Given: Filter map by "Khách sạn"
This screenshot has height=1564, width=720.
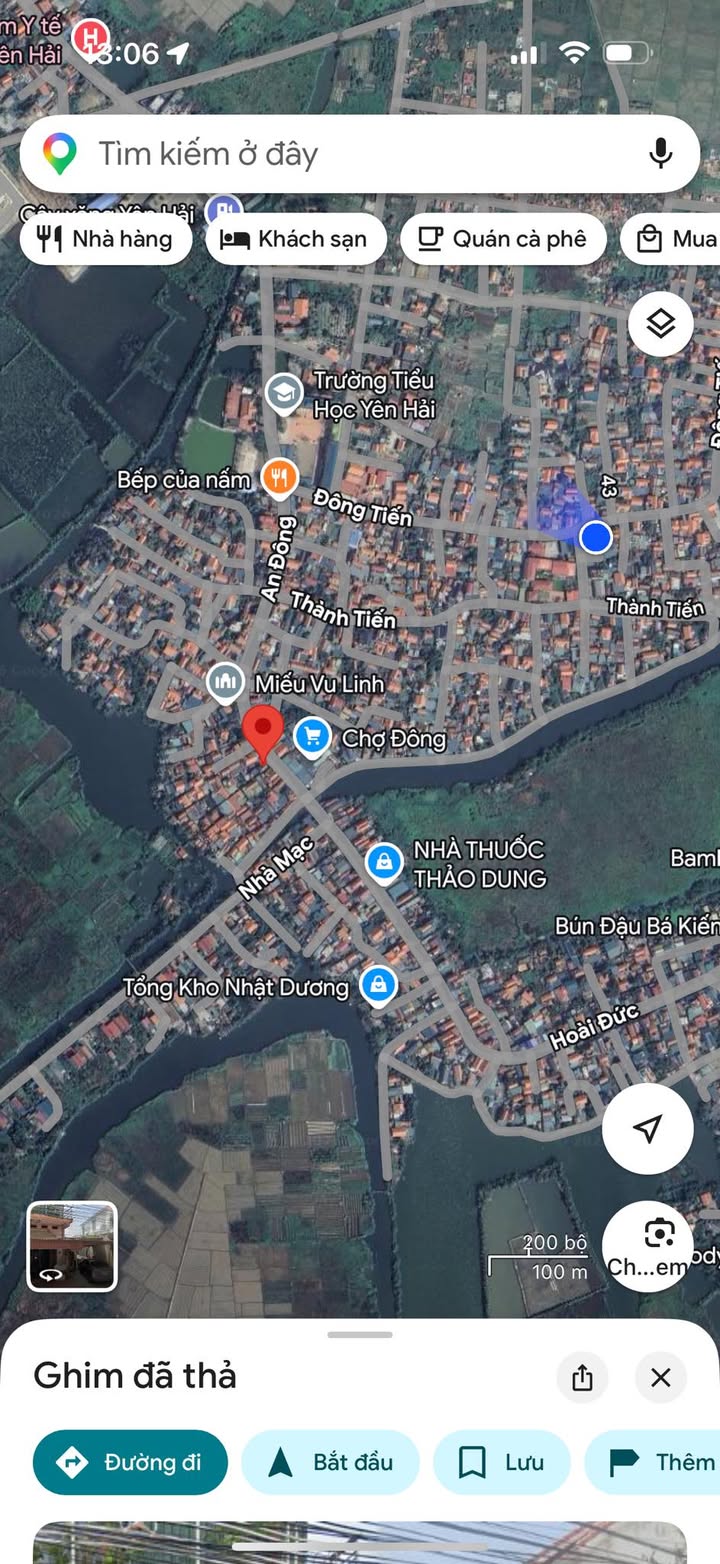Looking at the screenshot, I should click(295, 239).
